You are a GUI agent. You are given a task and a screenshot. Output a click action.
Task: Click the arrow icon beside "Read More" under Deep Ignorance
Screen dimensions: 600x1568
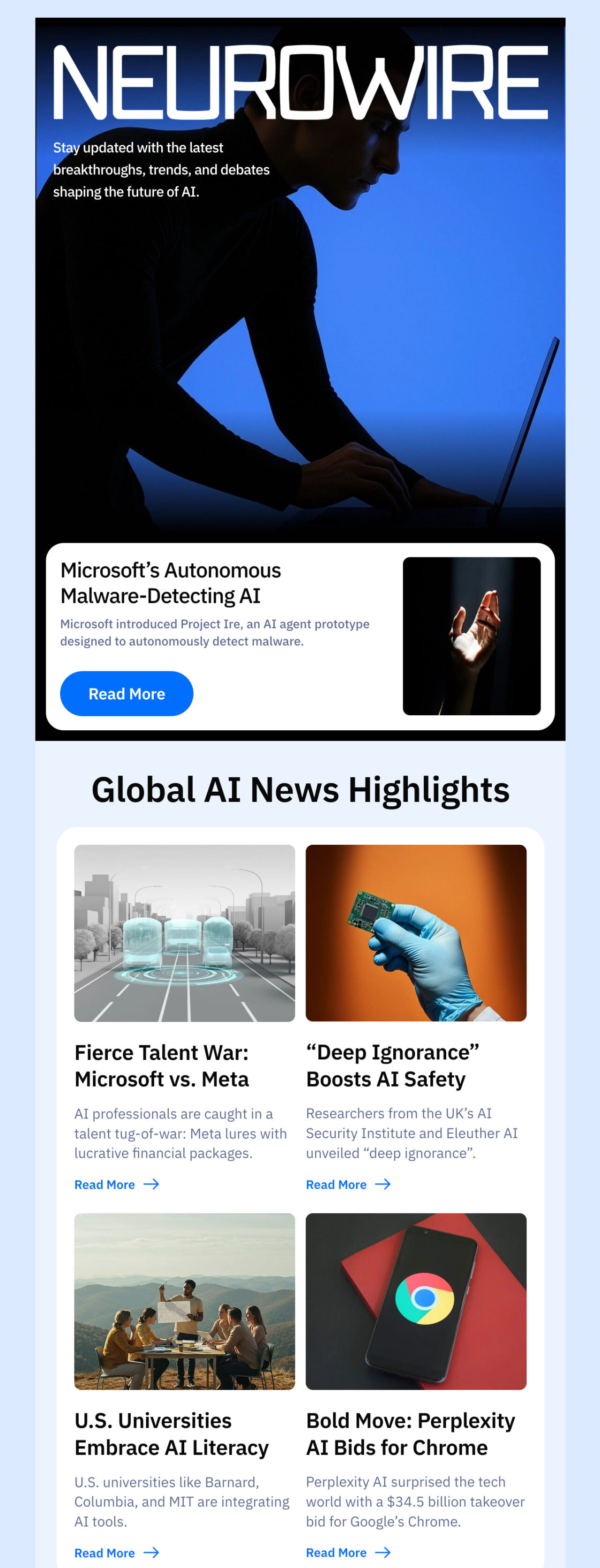pos(384,1185)
